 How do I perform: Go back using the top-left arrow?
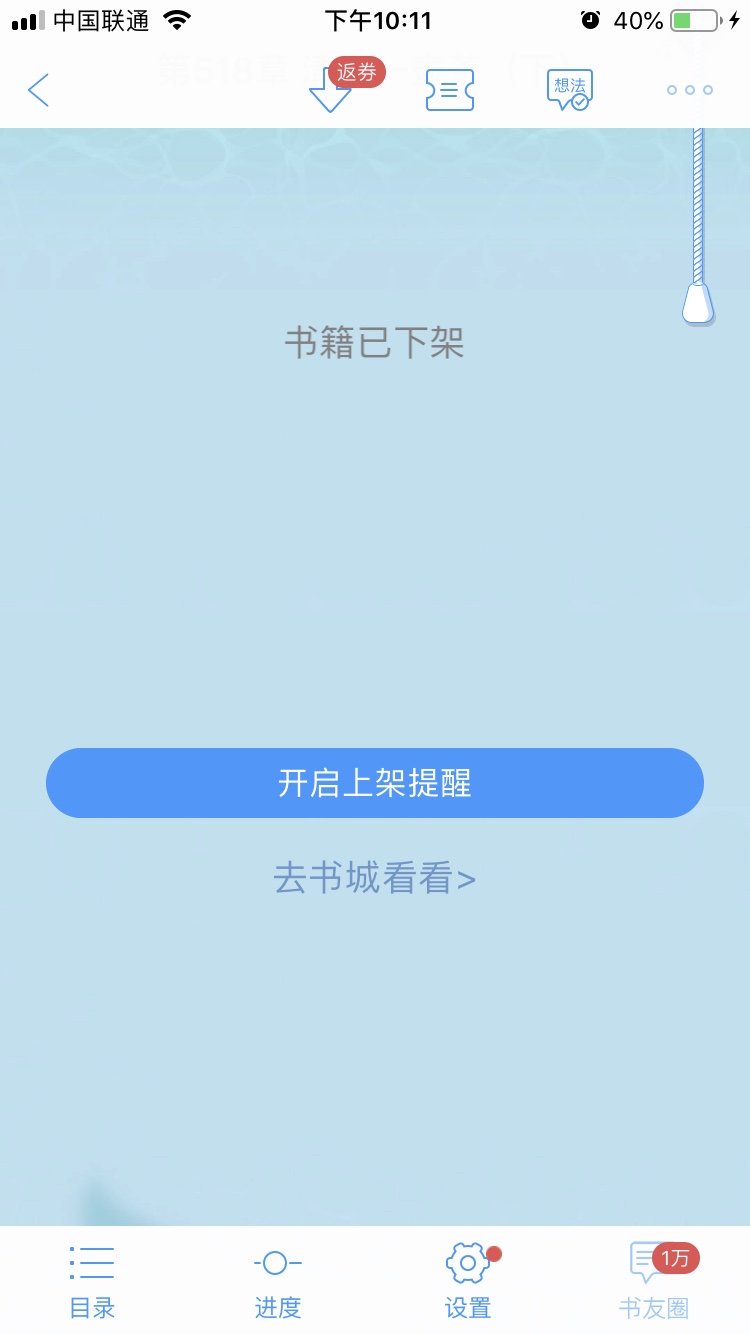[x=38, y=90]
